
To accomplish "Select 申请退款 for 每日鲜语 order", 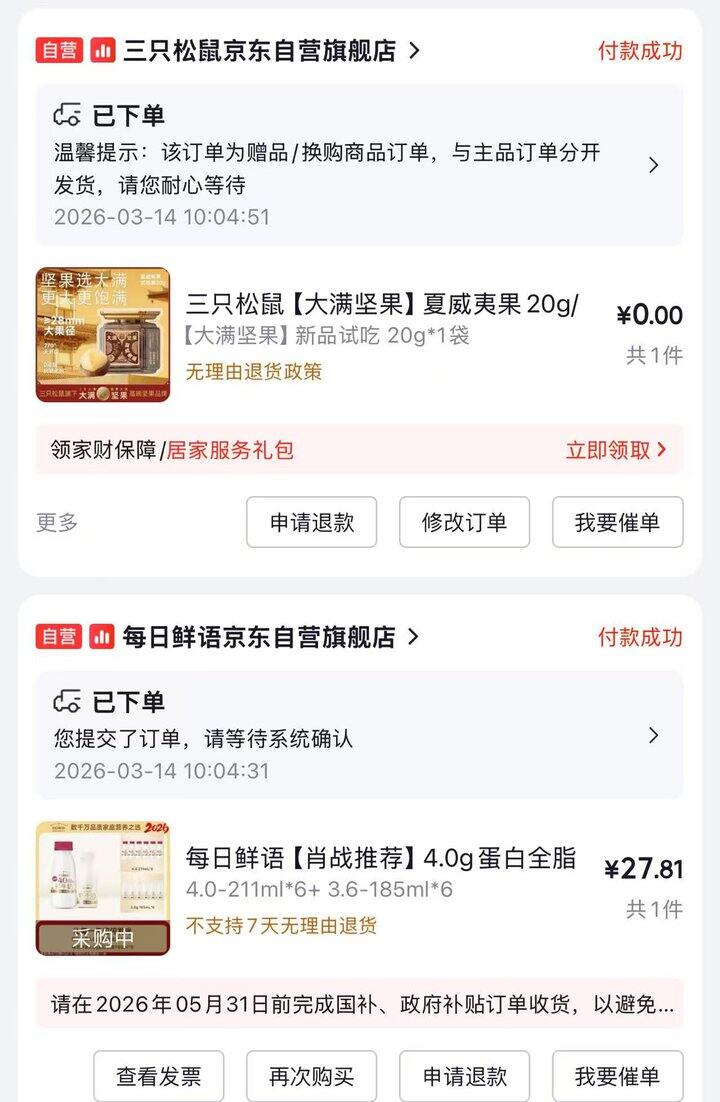I will [x=464, y=1076].
